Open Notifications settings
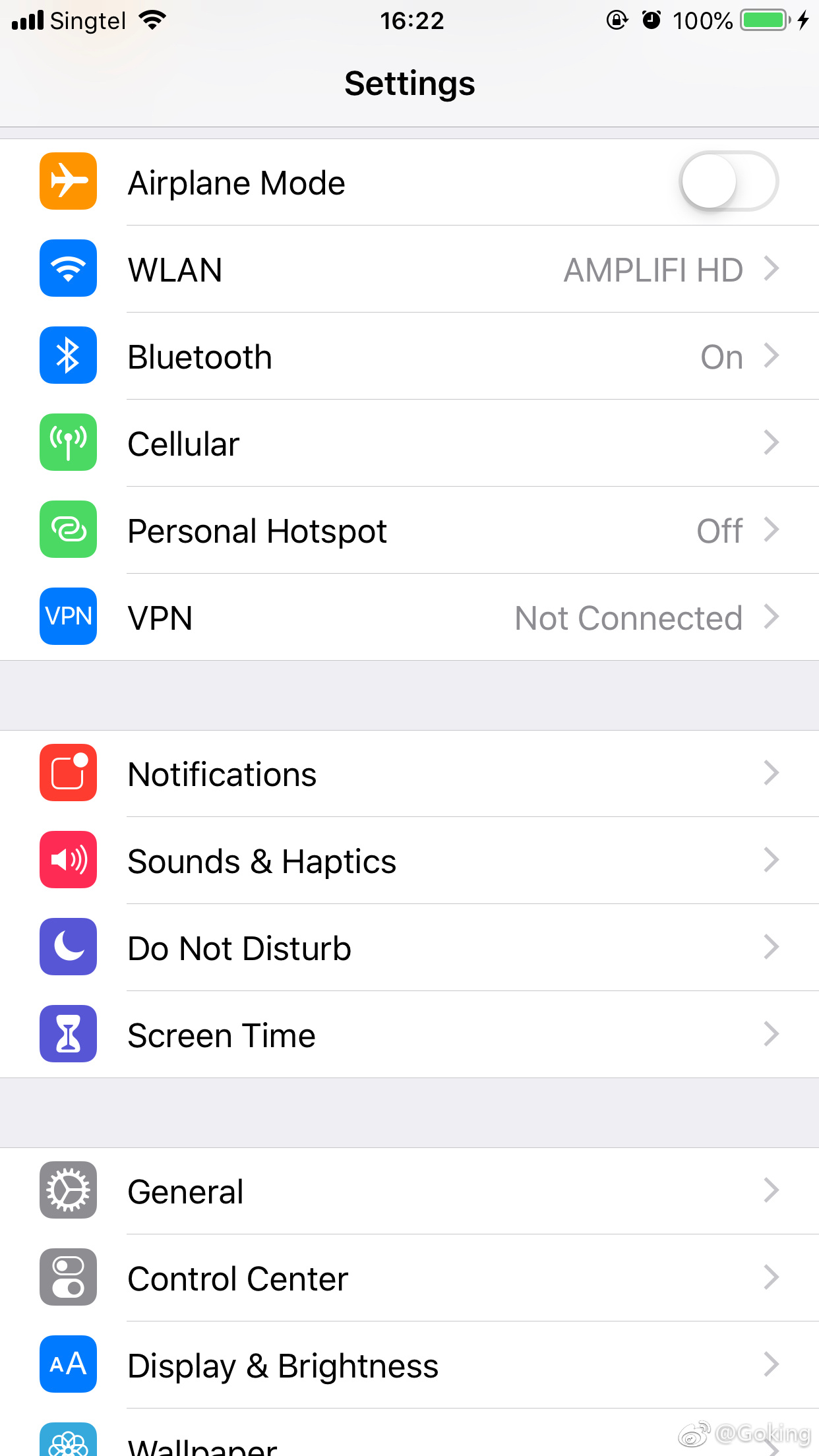819x1456 pixels. point(409,773)
